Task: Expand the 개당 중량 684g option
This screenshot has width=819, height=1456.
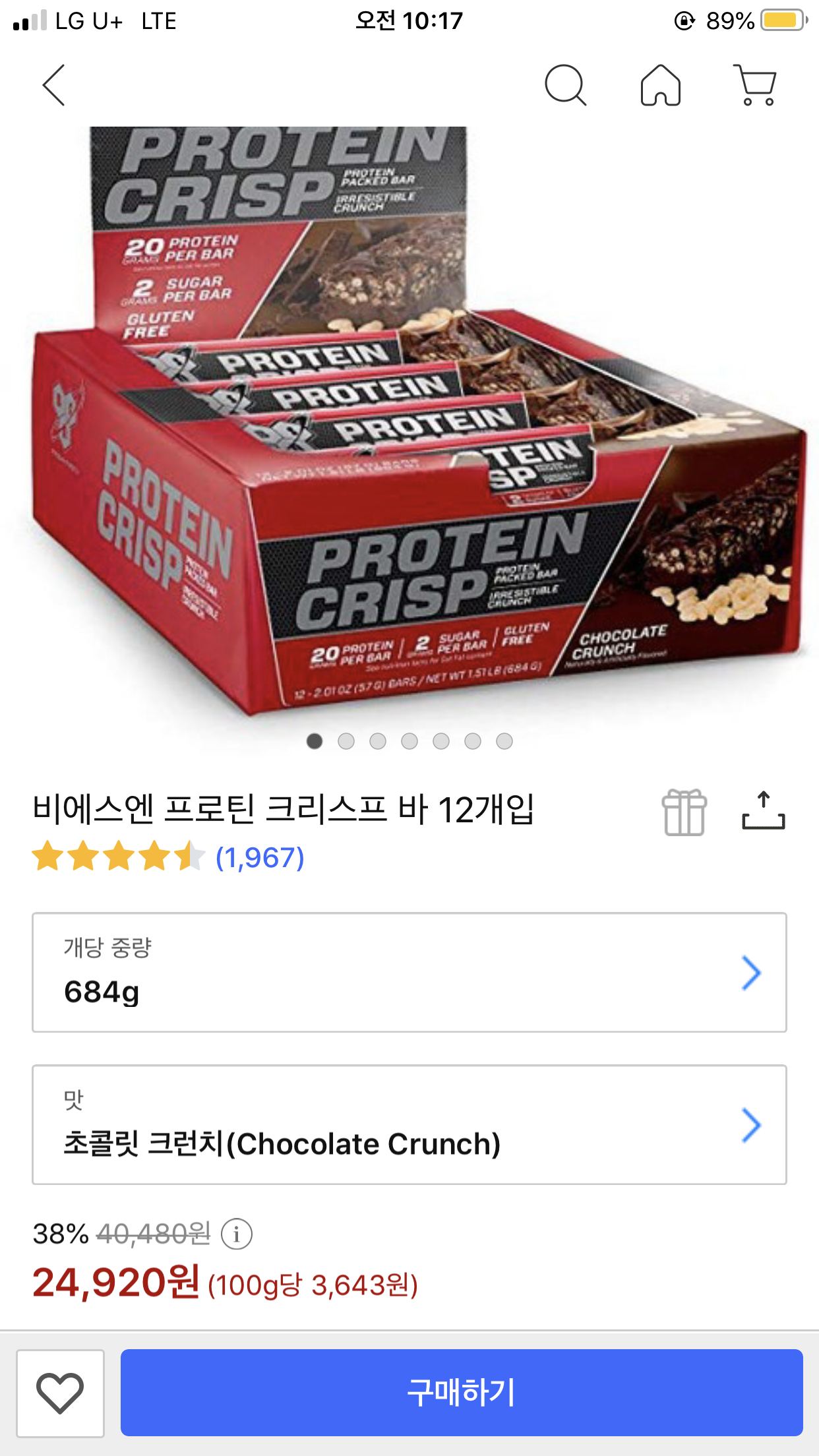Action: [x=409, y=973]
